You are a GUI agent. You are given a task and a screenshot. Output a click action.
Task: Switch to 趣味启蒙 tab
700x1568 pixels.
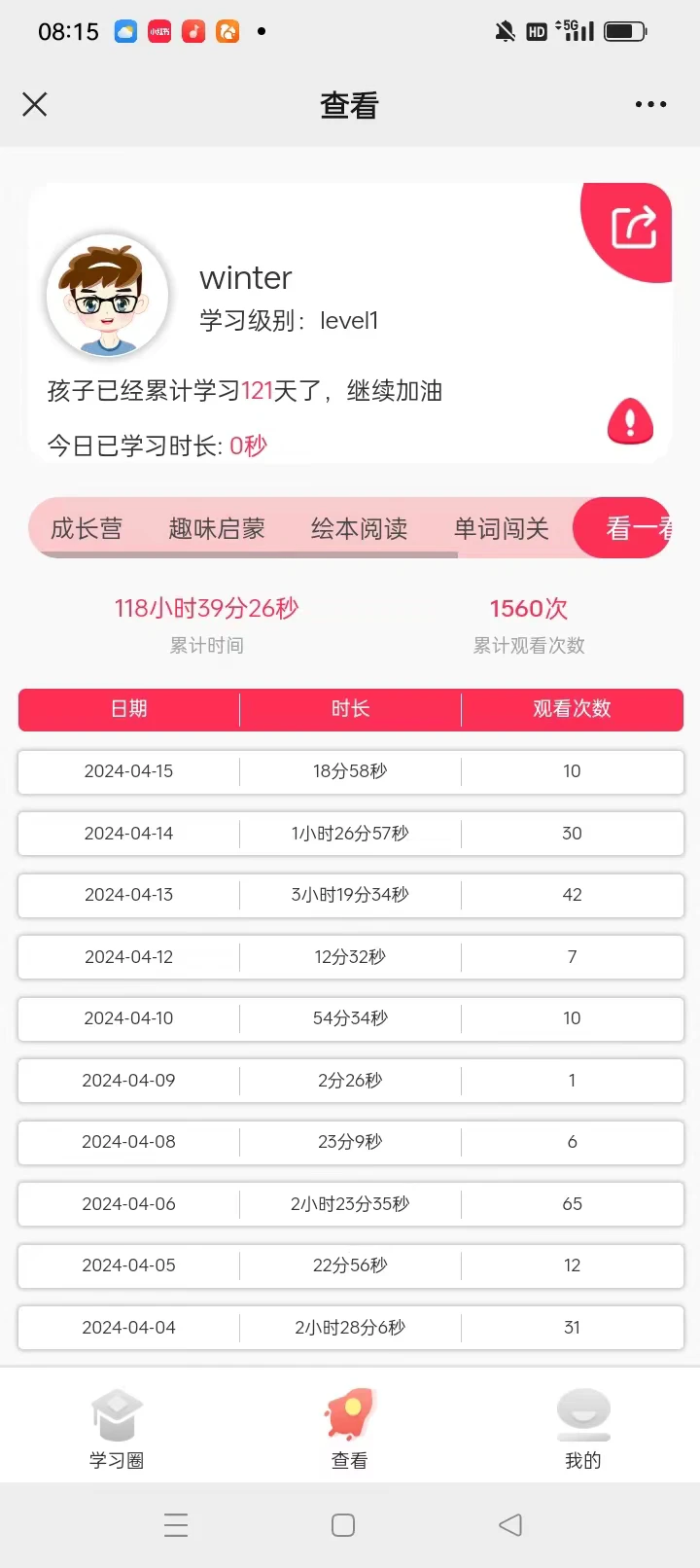click(217, 528)
